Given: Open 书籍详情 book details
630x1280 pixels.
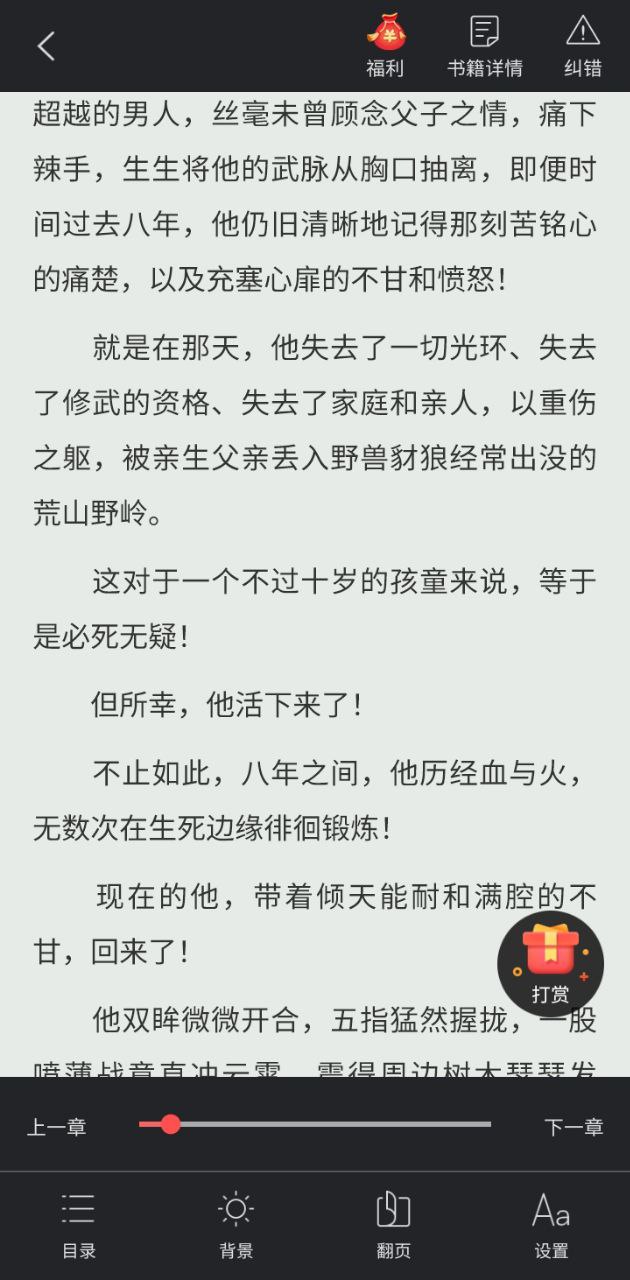Looking at the screenshot, I should (x=485, y=46).
